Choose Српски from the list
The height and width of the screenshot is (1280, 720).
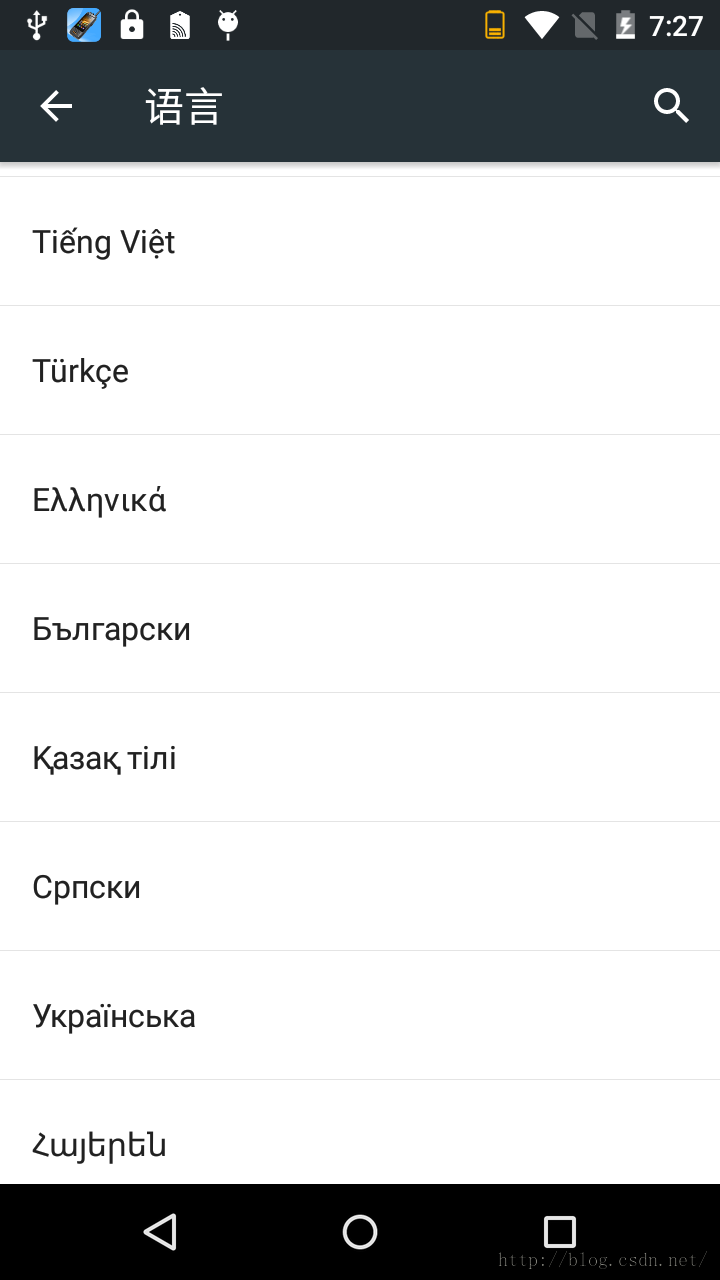pos(360,886)
